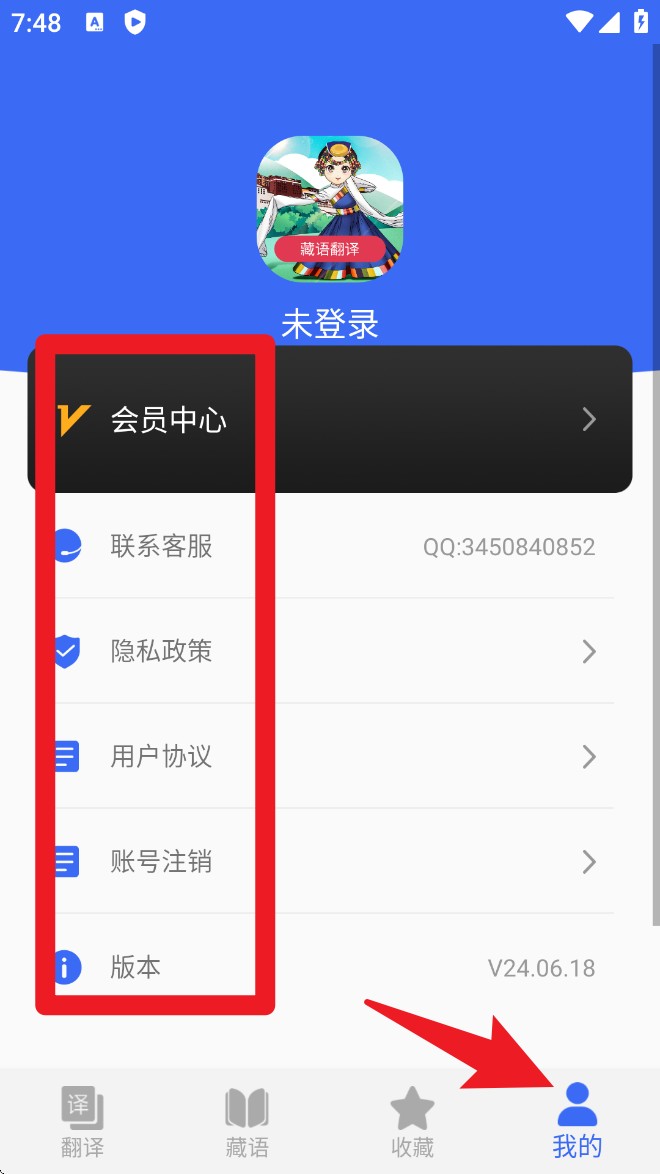Select the 我的 tab
Viewport: 660px width, 1174px height.
(577, 1122)
